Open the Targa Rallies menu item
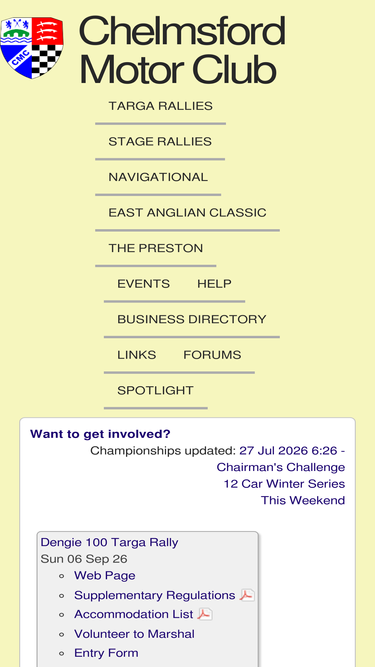The height and width of the screenshot is (667, 375). [x=160, y=106]
